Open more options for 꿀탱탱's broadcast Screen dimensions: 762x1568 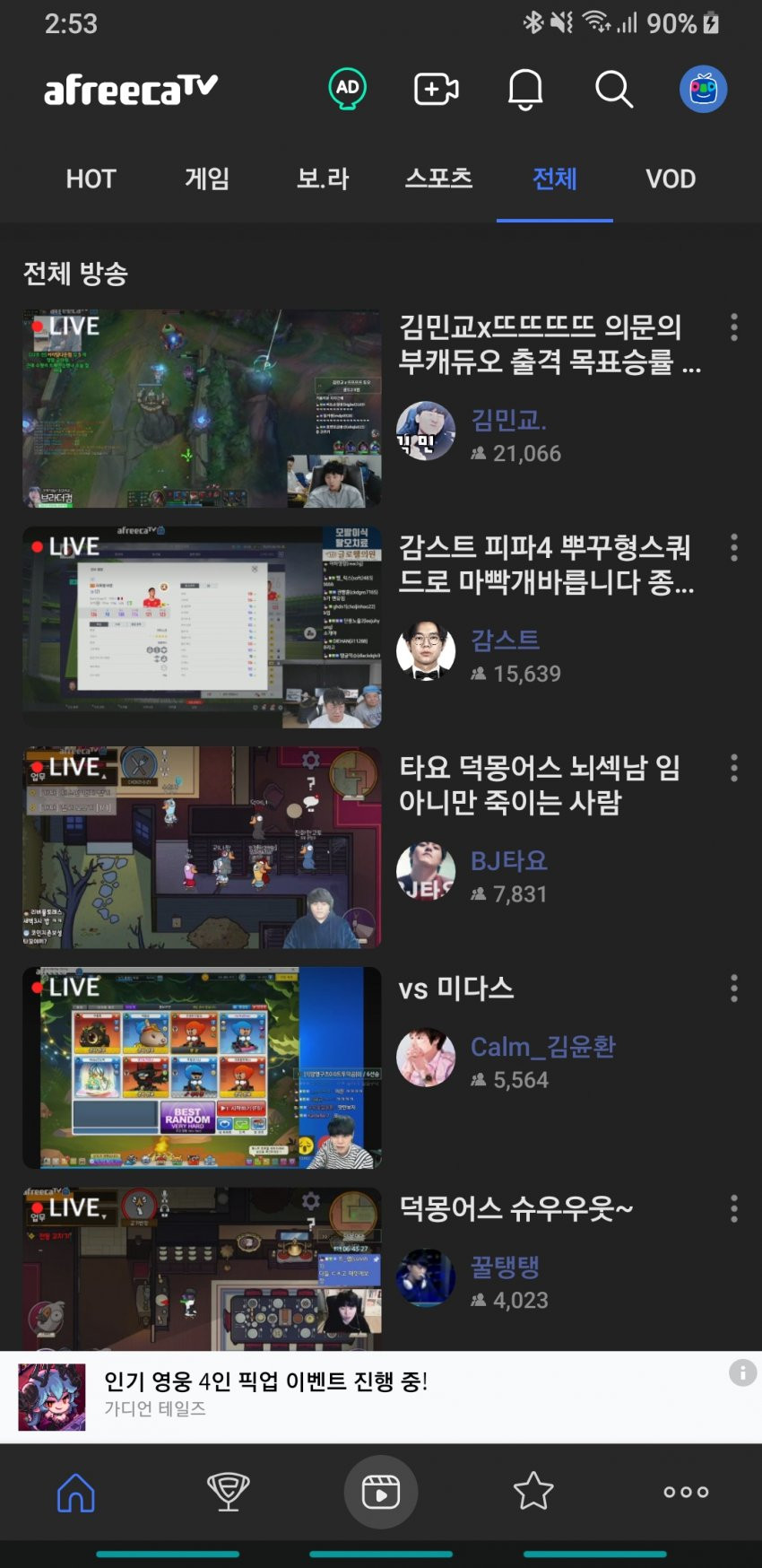pyautogui.click(x=733, y=1208)
